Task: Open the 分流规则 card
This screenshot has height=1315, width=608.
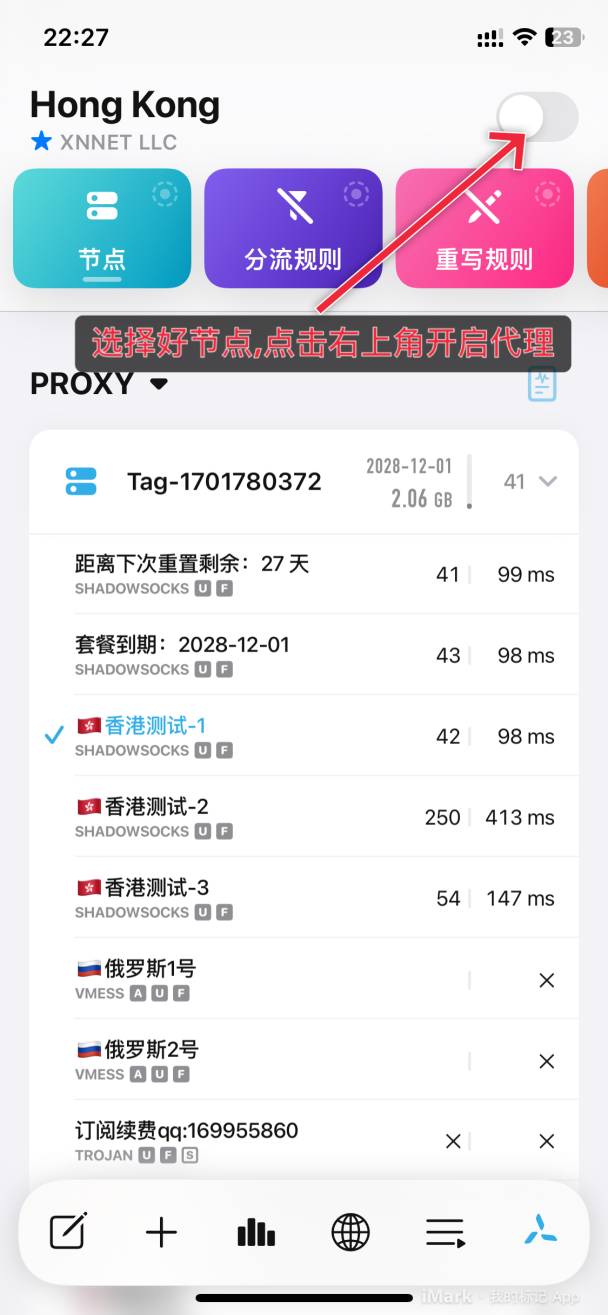Action: point(293,228)
